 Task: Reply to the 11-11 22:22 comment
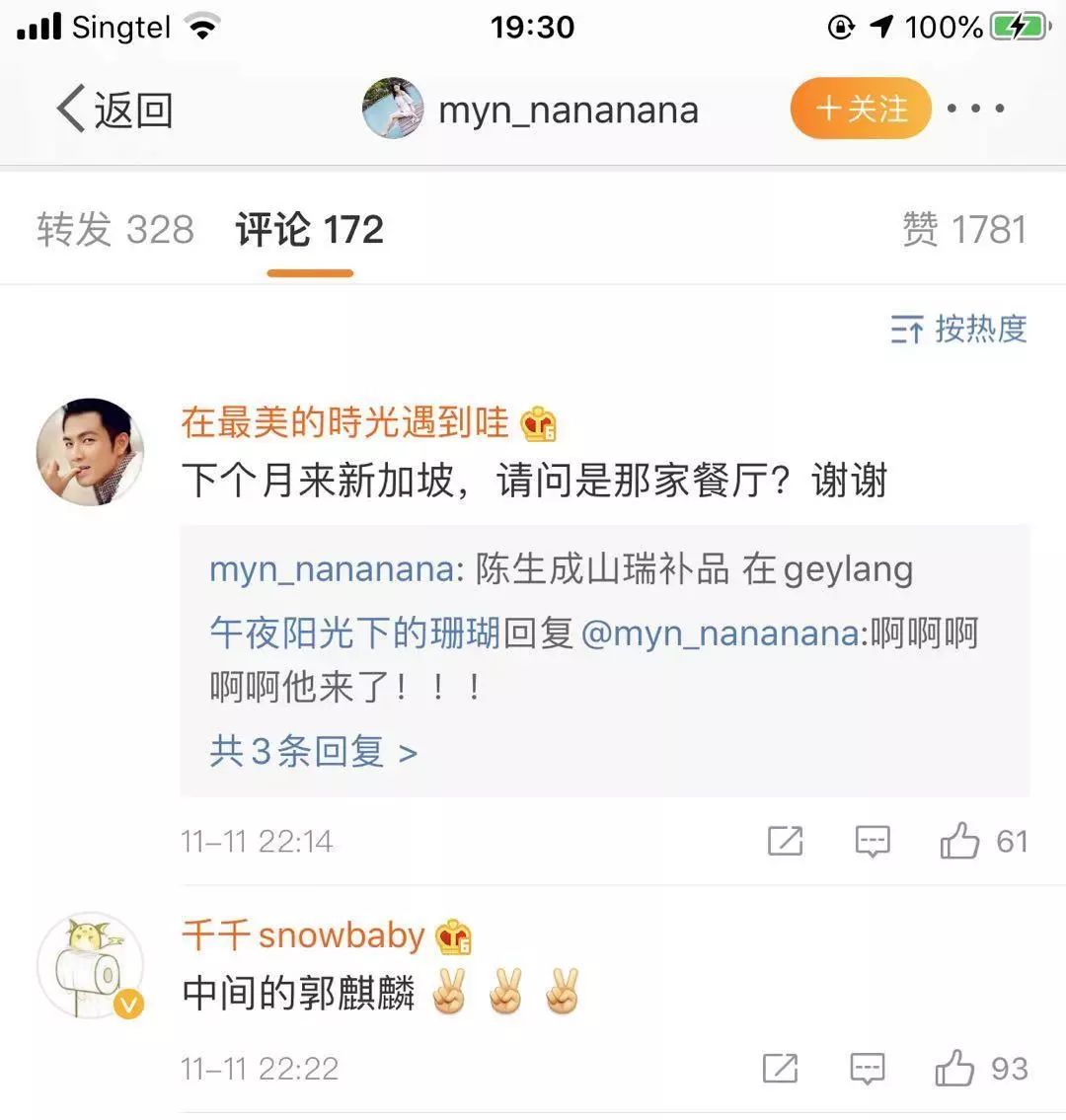[x=867, y=1068]
